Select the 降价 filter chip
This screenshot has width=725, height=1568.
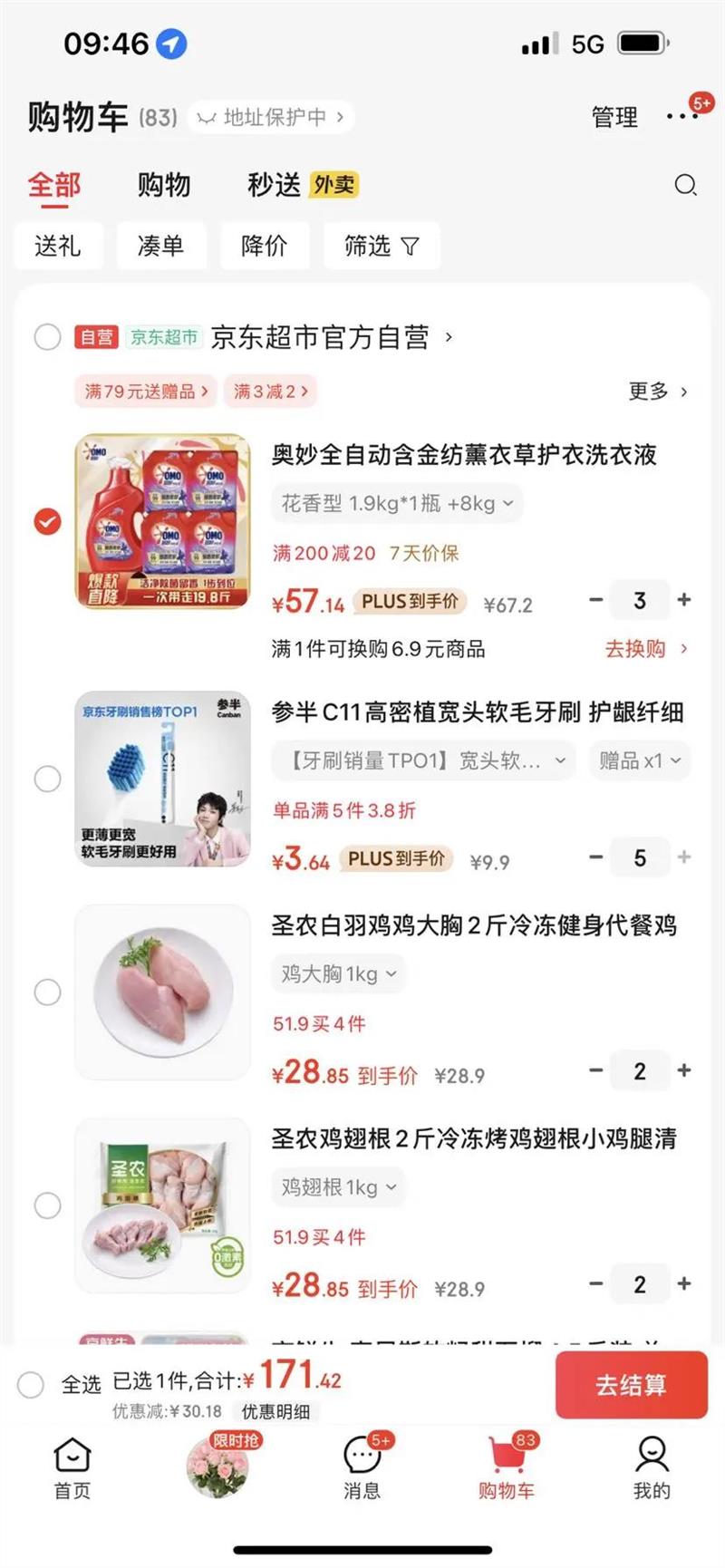265,246
